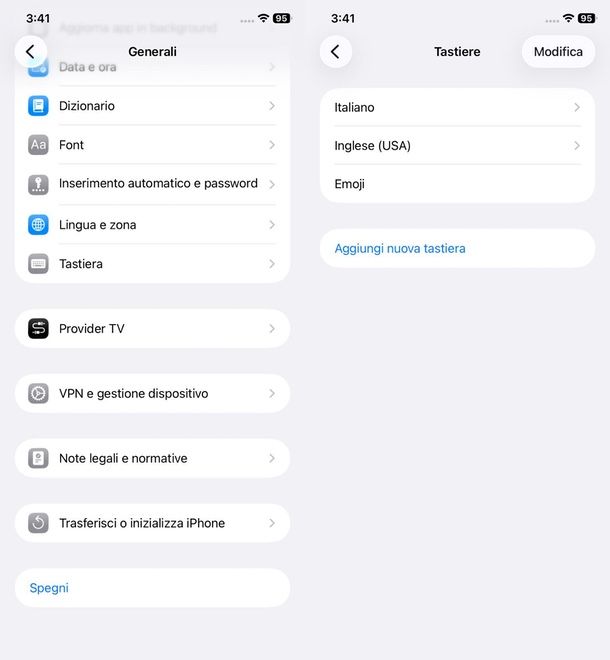610x660 pixels.
Task: Open Provider TV settings
Action: 152,329
